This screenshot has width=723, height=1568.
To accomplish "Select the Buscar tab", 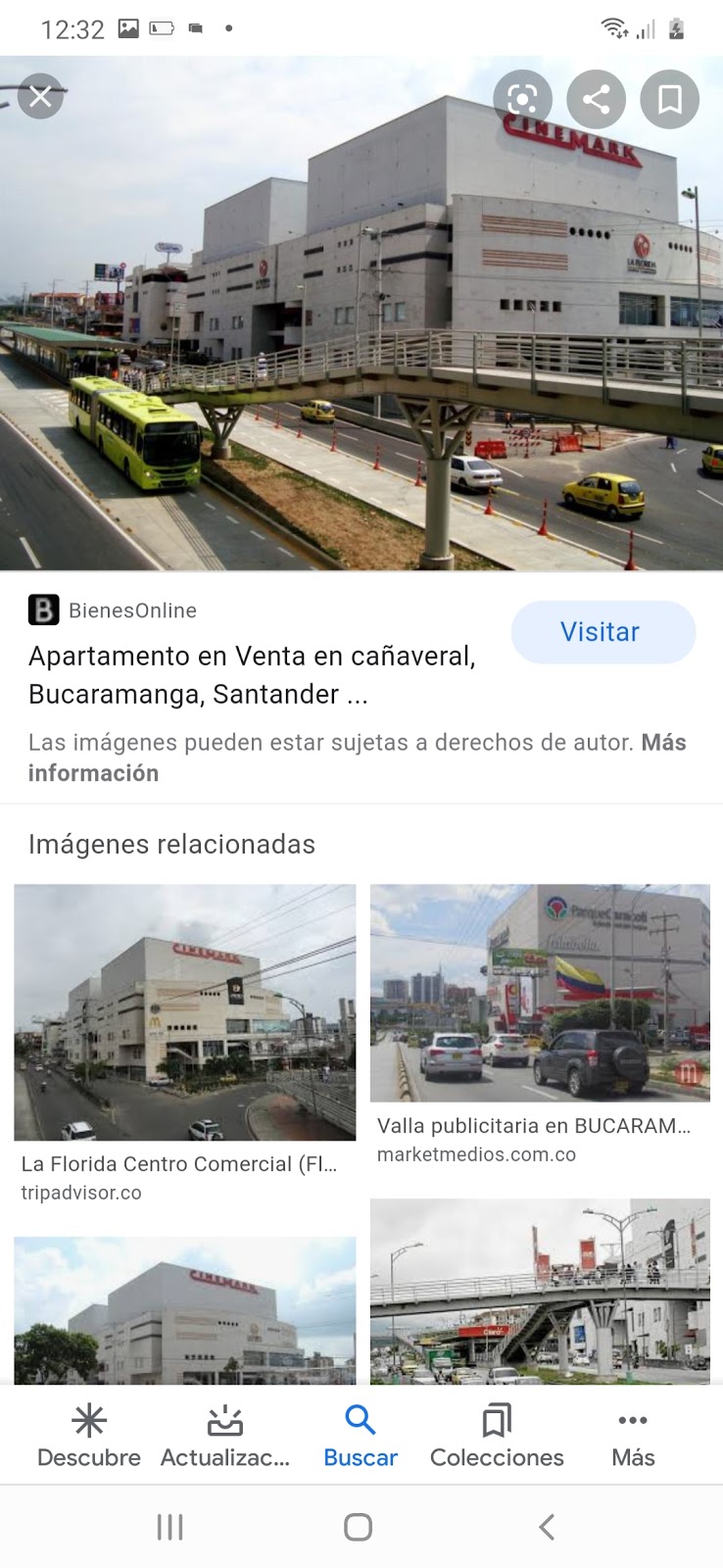I will (x=361, y=1435).
